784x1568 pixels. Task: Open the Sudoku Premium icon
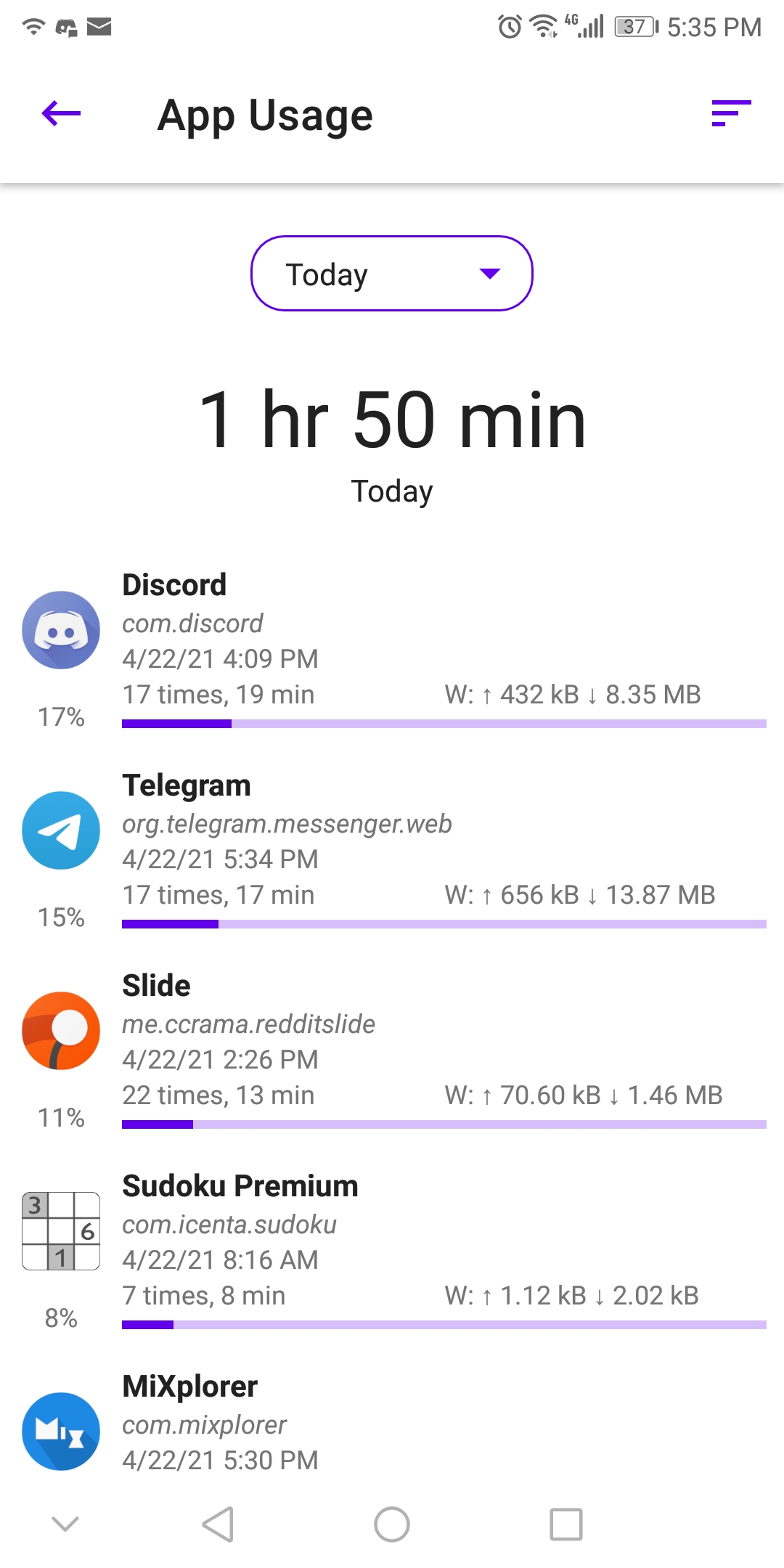(x=60, y=1230)
